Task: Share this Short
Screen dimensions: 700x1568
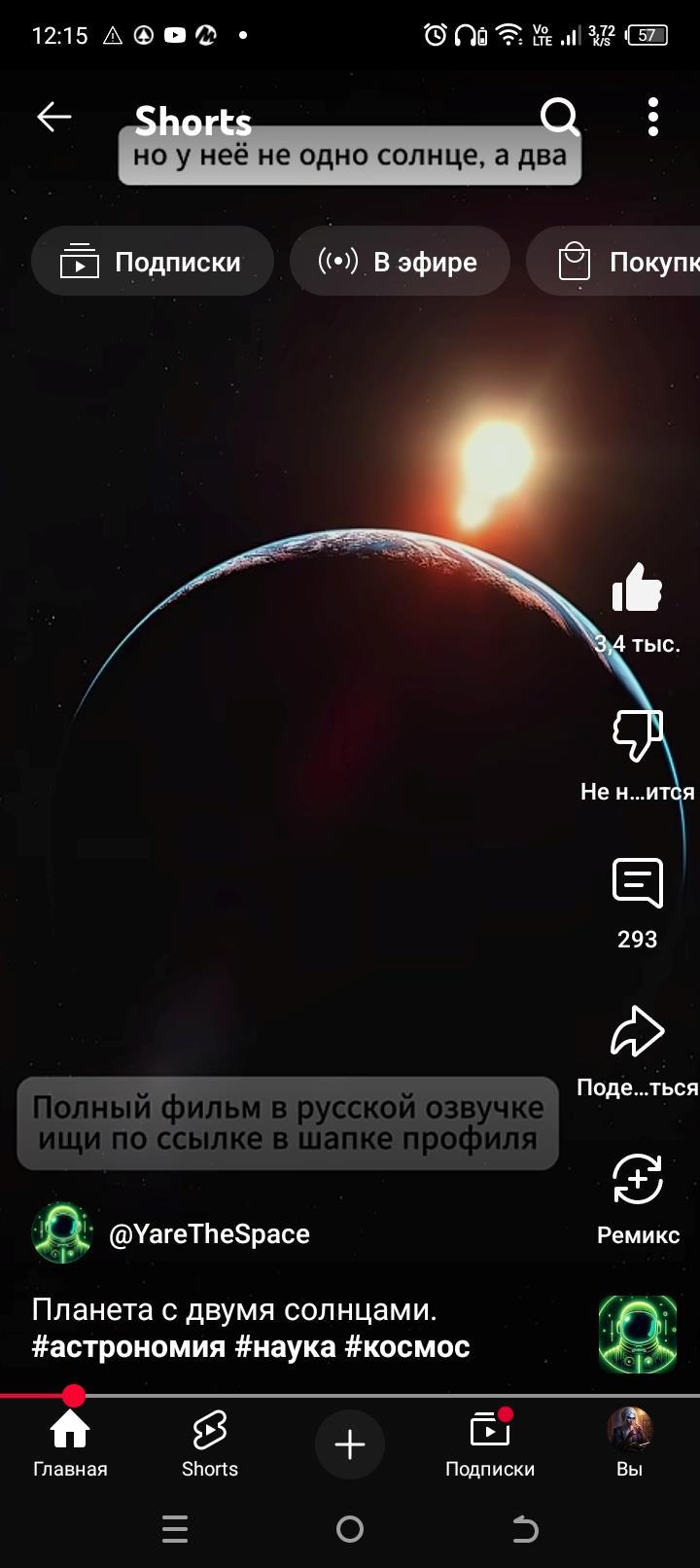Action: pos(637,1032)
